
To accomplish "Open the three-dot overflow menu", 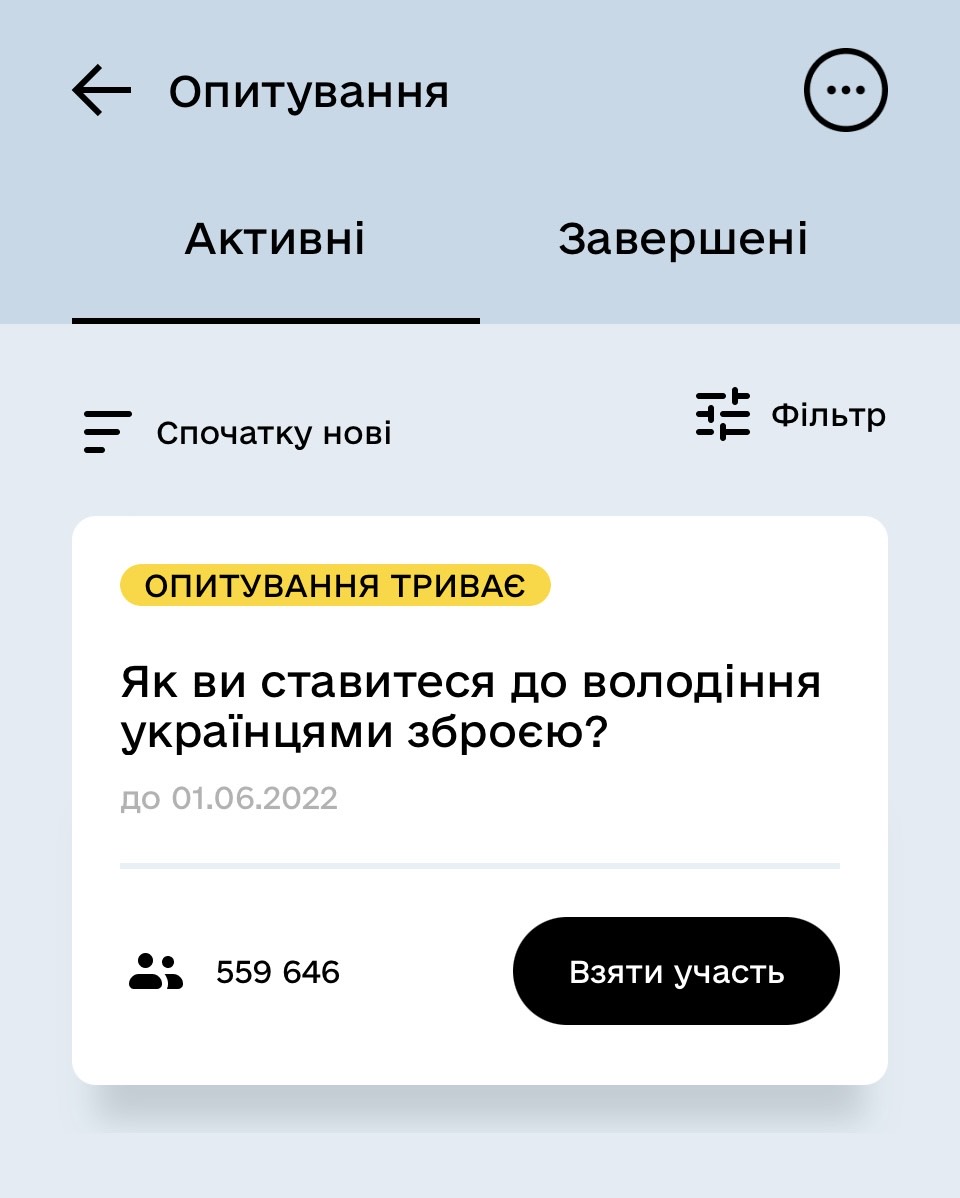I will pos(846,91).
